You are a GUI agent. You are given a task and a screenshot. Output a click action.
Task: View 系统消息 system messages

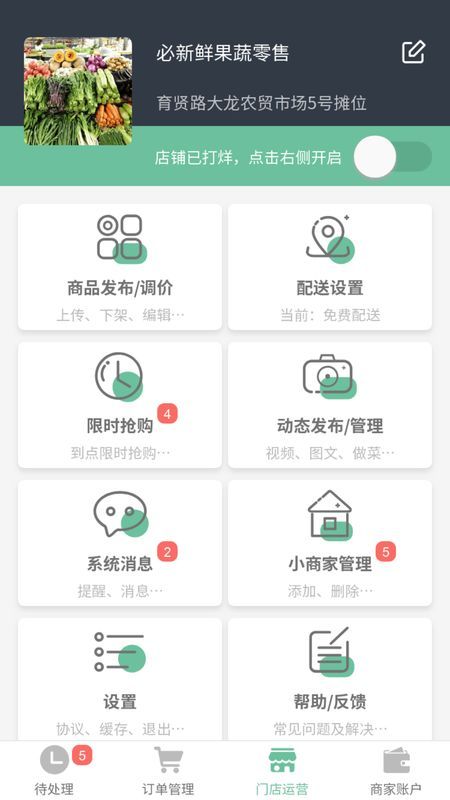[120, 543]
